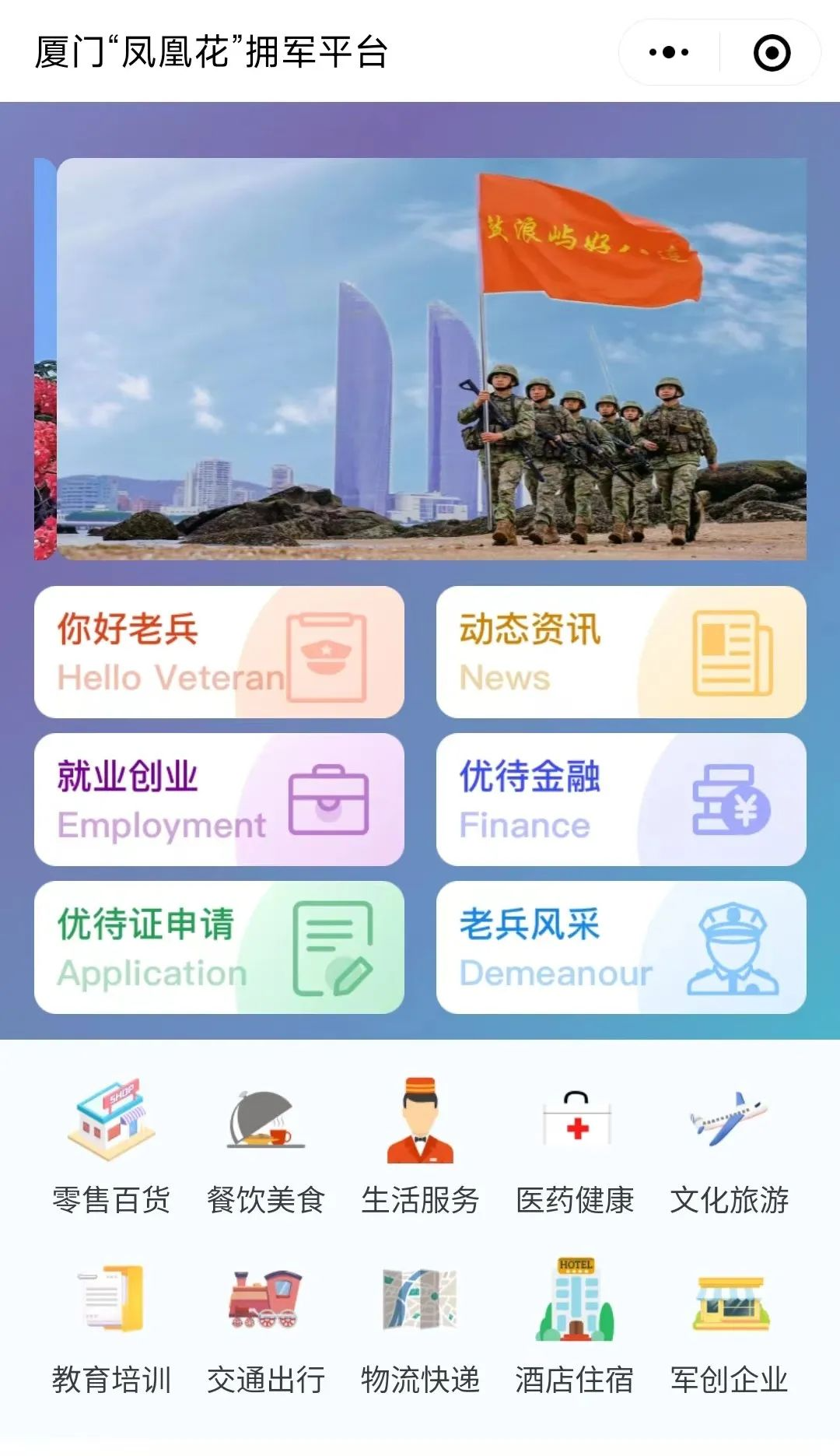Screen dimensions: 840x1456
Task: Open 教育培训 education and training
Action: [110, 1326]
